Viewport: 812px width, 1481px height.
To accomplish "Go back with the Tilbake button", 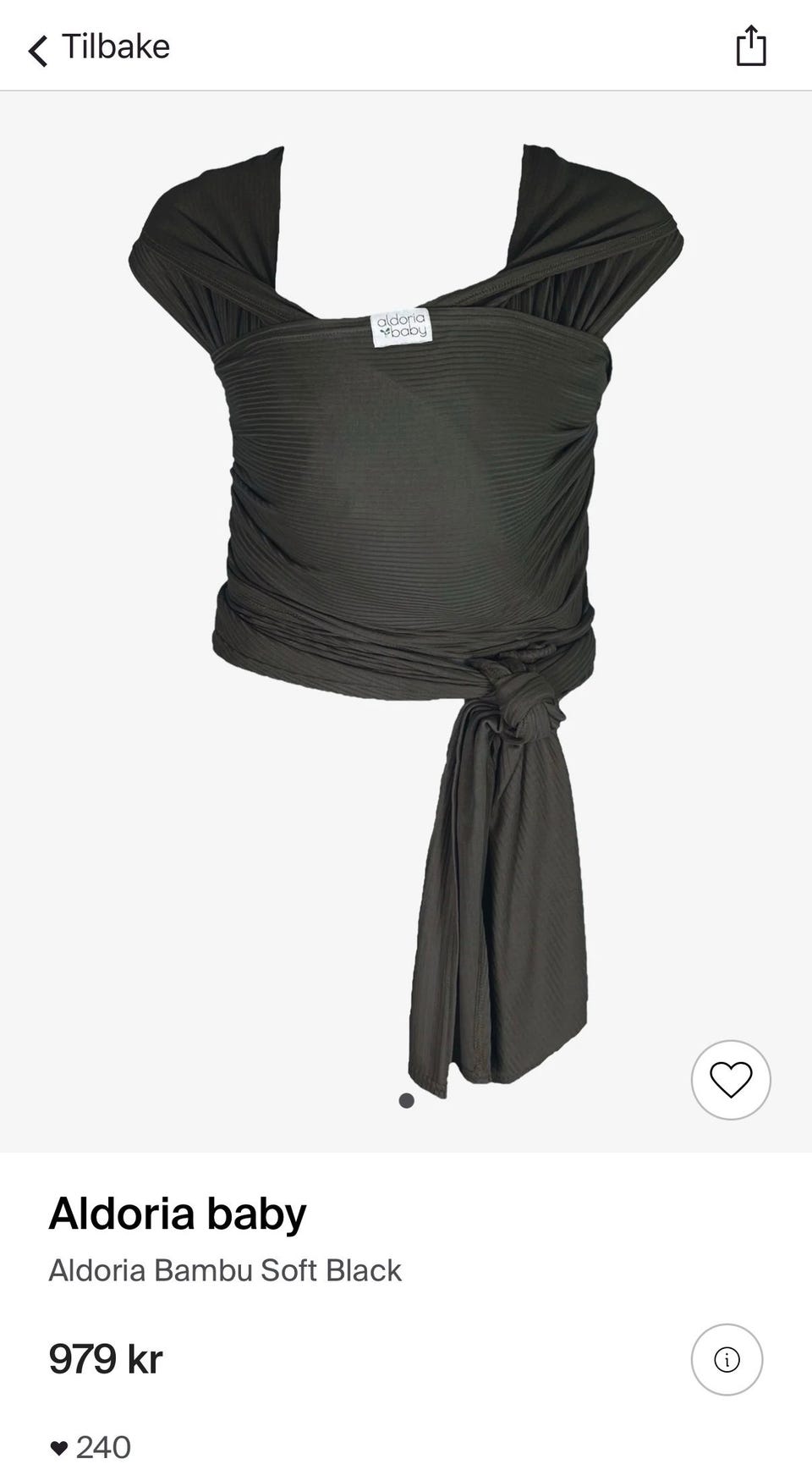I will 99,47.
